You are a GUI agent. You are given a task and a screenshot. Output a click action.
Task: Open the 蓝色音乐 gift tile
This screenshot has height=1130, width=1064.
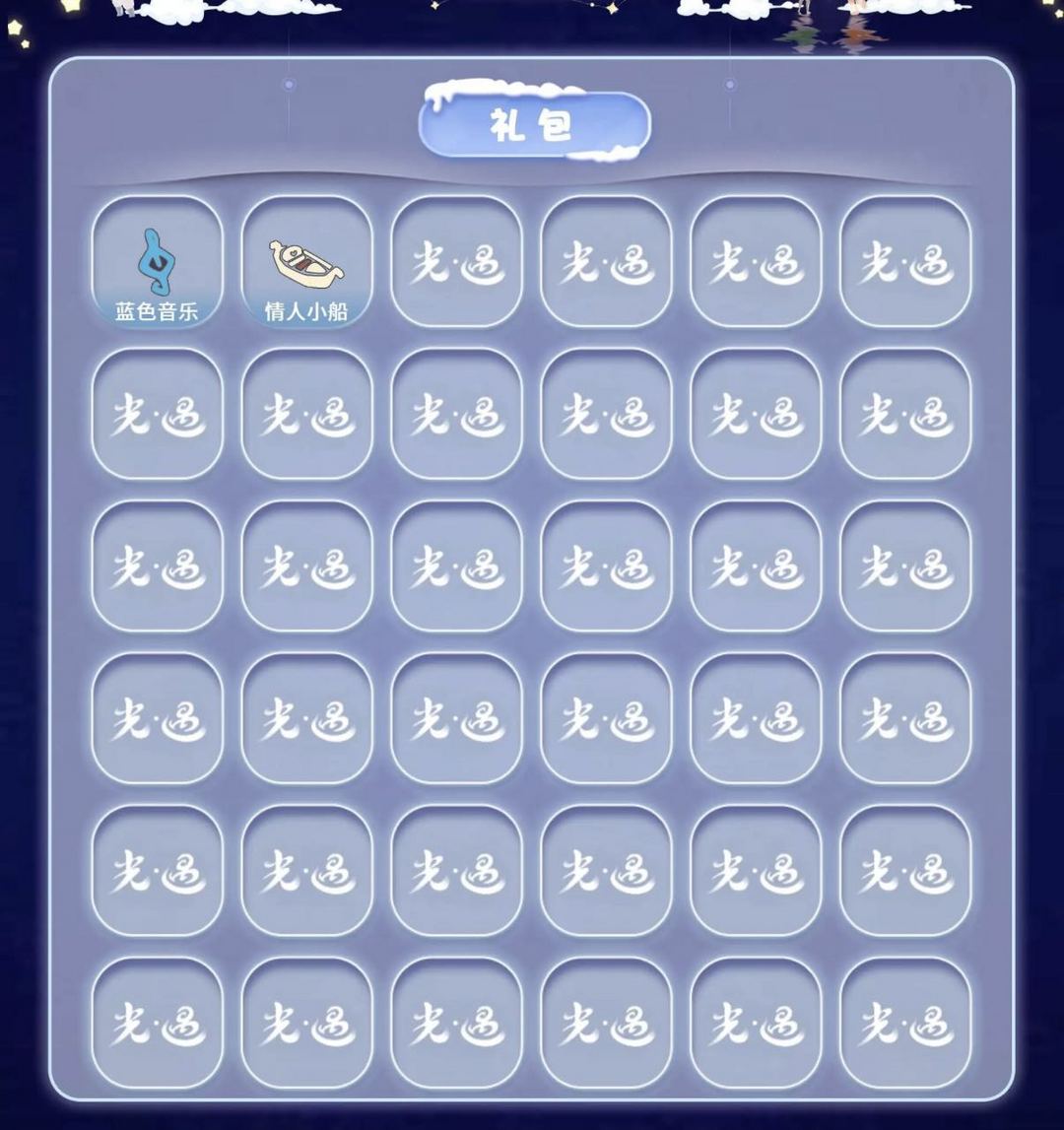tap(157, 262)
